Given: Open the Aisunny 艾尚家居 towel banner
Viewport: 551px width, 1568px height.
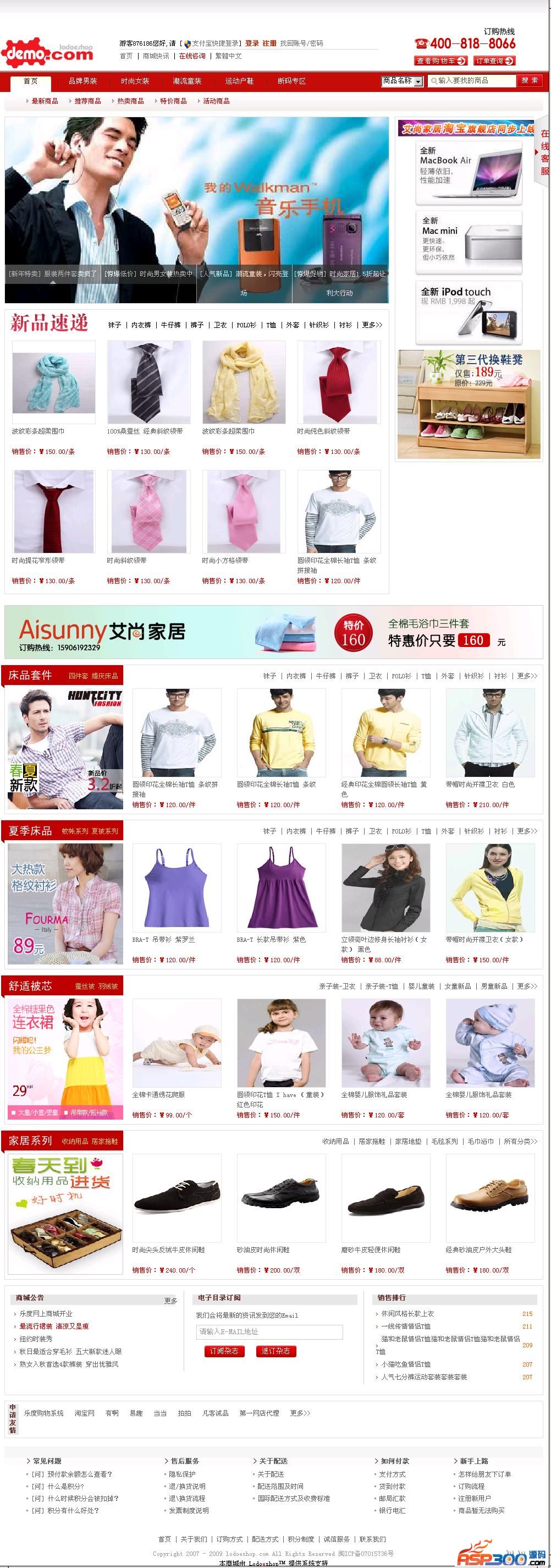Looking at the screenshot, I should coord(274,632).
